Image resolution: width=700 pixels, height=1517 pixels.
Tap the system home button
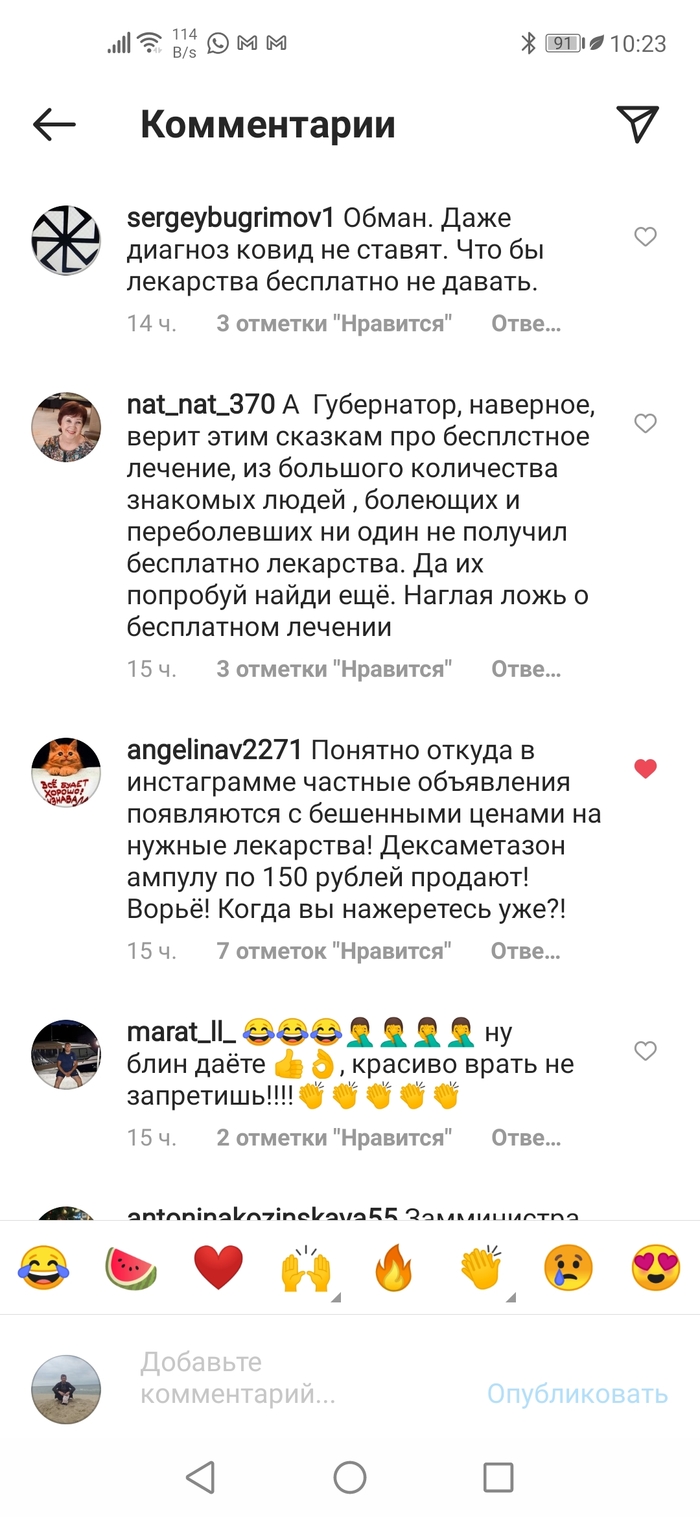click(x=349, y=1477)
